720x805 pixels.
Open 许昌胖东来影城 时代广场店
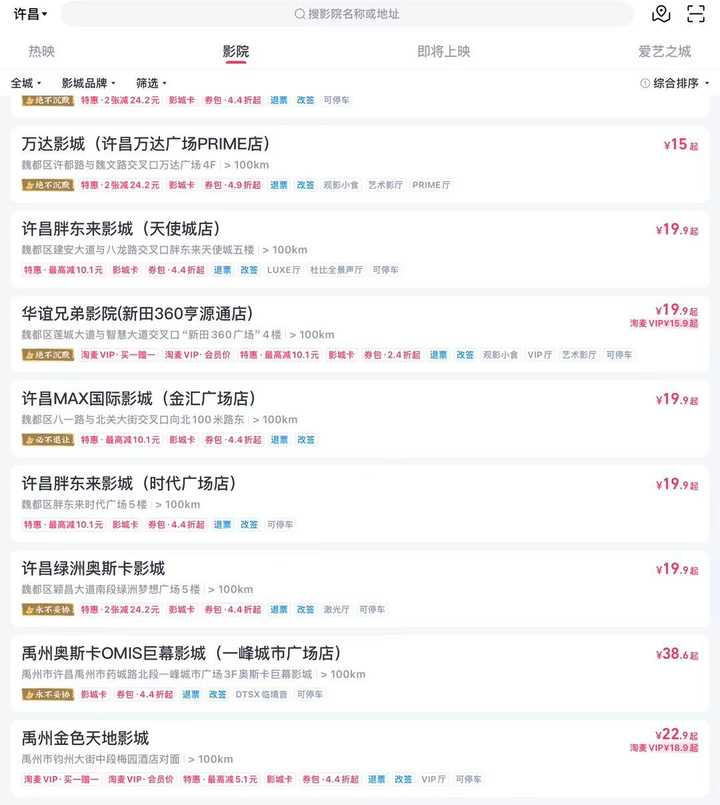coord(129,483)
